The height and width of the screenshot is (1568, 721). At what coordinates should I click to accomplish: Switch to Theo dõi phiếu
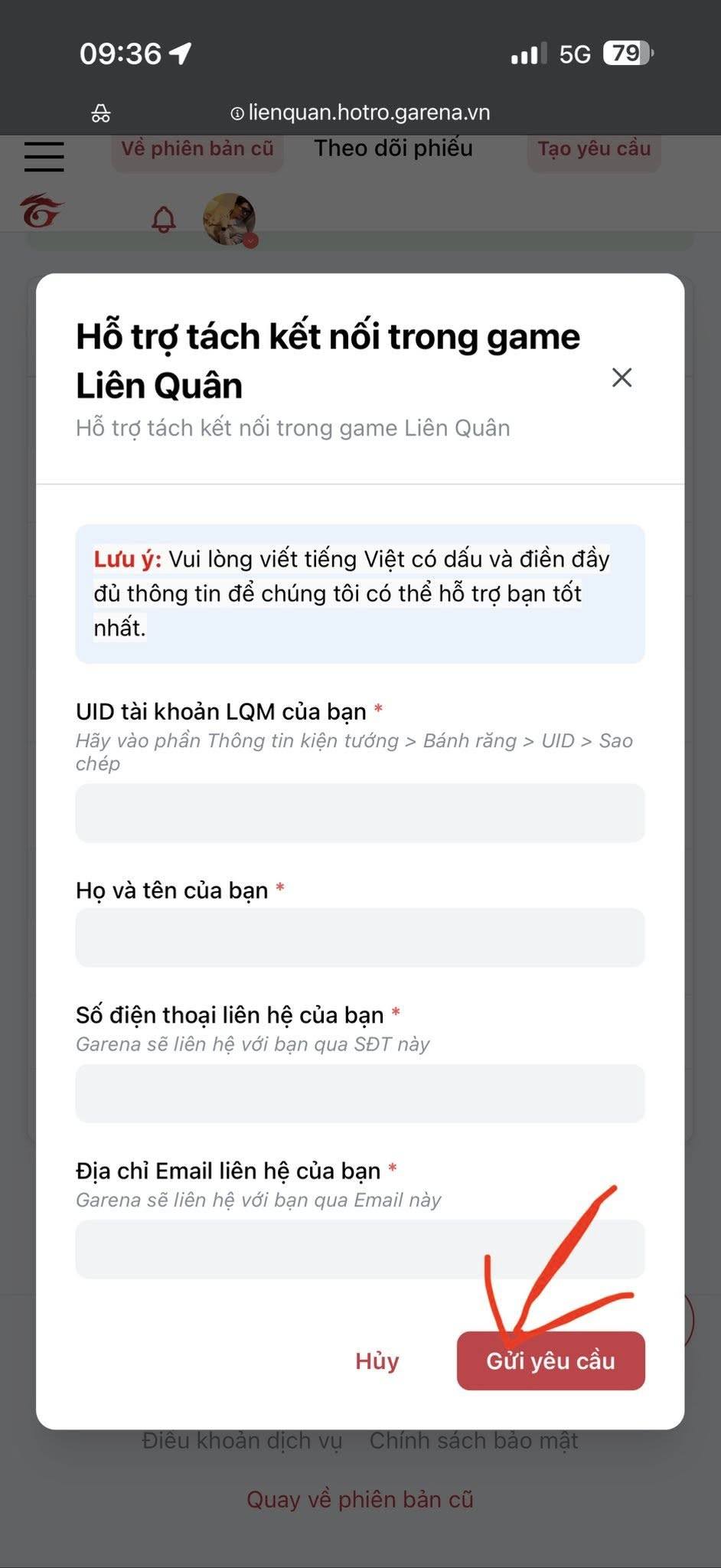[393, 149]
